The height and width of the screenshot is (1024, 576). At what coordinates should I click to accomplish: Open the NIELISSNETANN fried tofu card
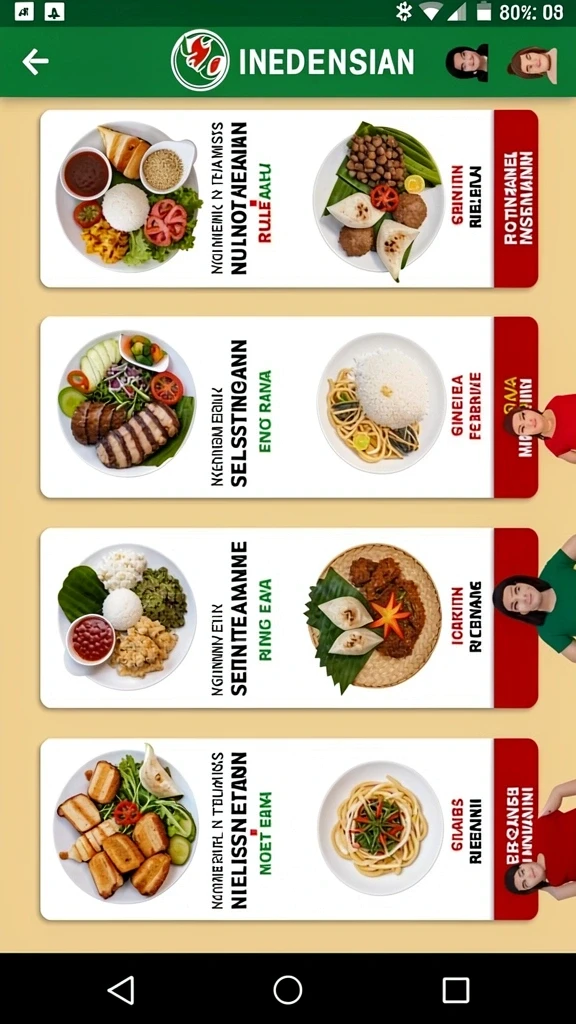point(289,829)
